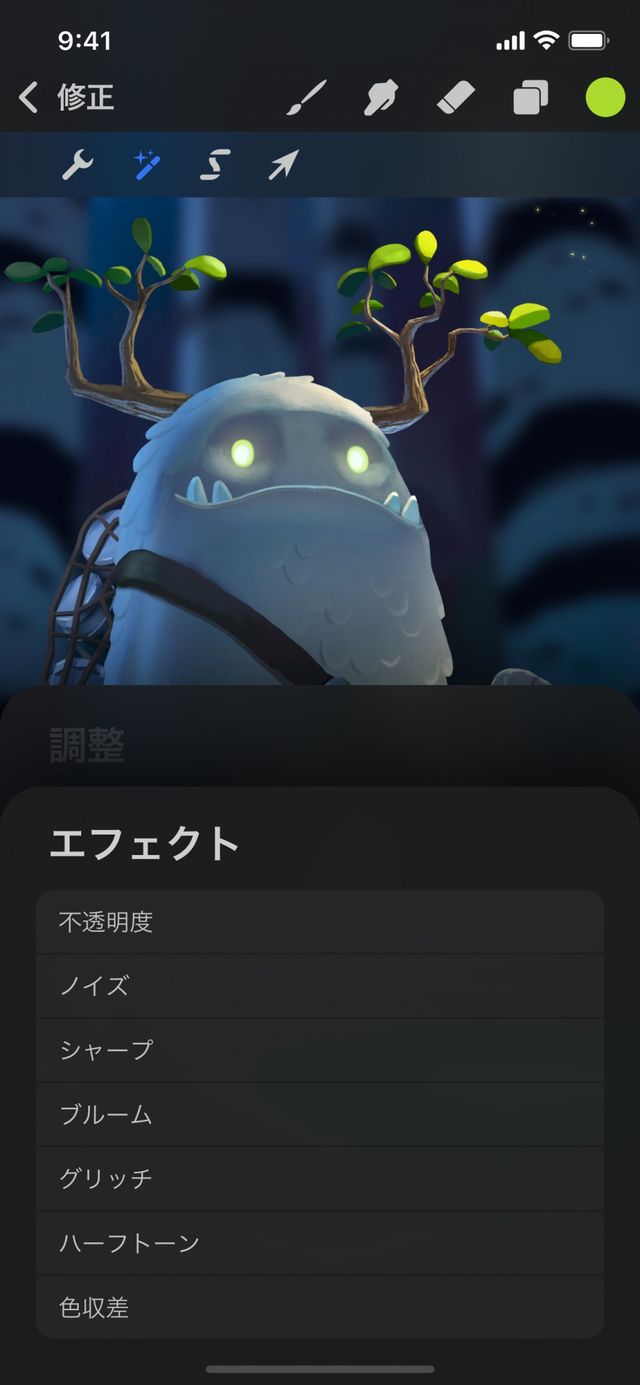Viewport: 640px width, 1385px height.
Task: Open the S-shaped selection tool
Action: pos(215,164)
